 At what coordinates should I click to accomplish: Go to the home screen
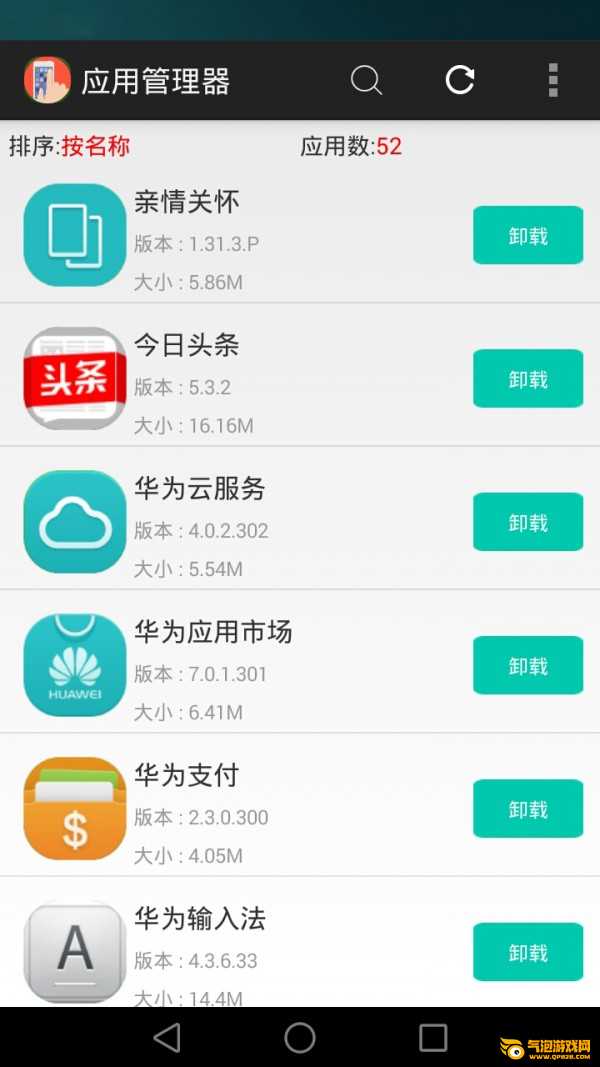click(300, 1038)
